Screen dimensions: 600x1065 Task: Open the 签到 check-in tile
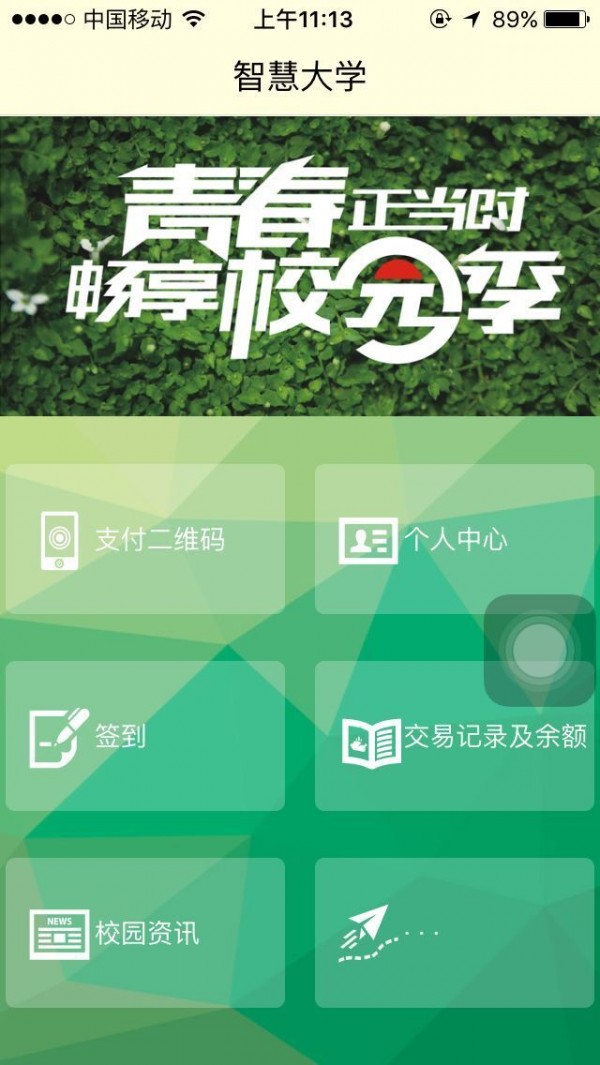tap(145, 736)
